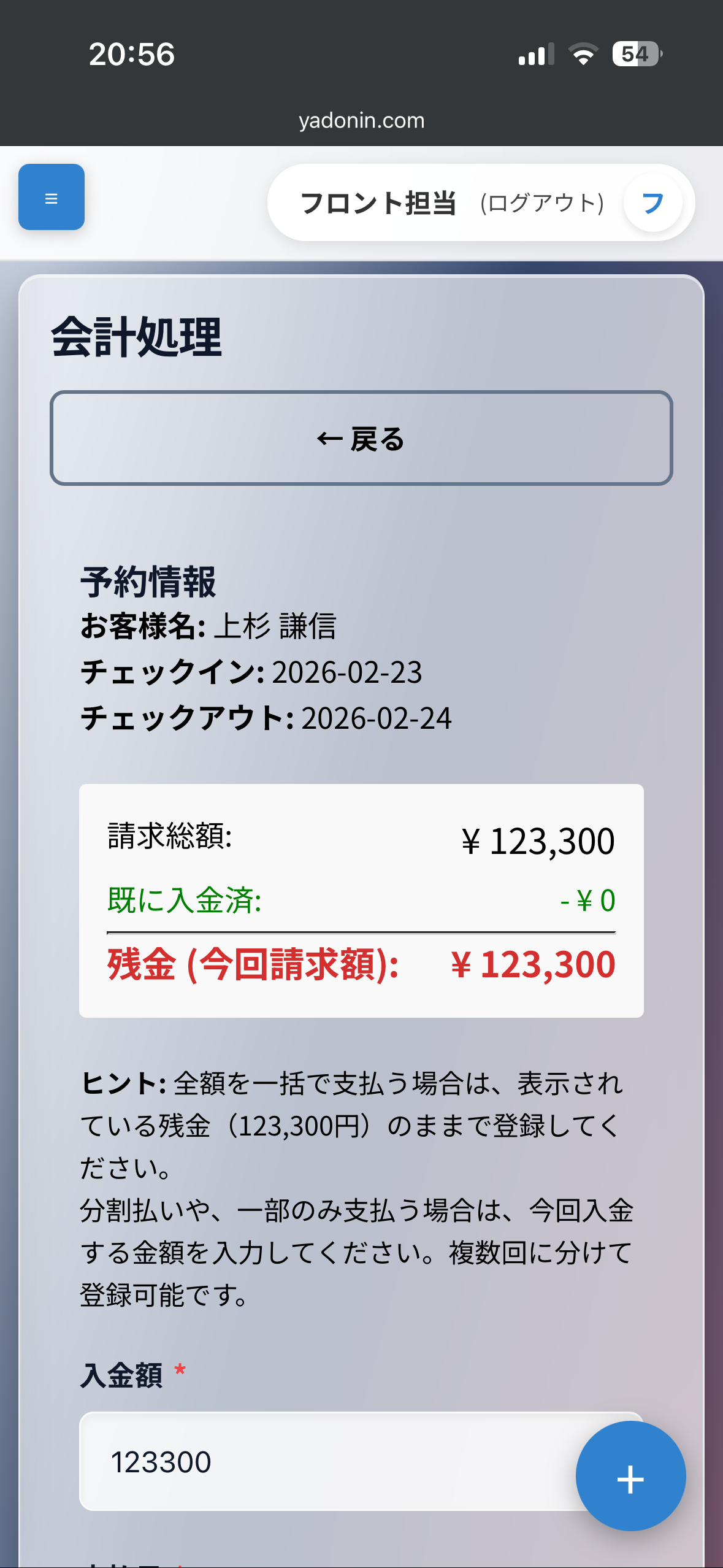
Task: Open the hamburger menu button
Action: (x=52, y=197)
